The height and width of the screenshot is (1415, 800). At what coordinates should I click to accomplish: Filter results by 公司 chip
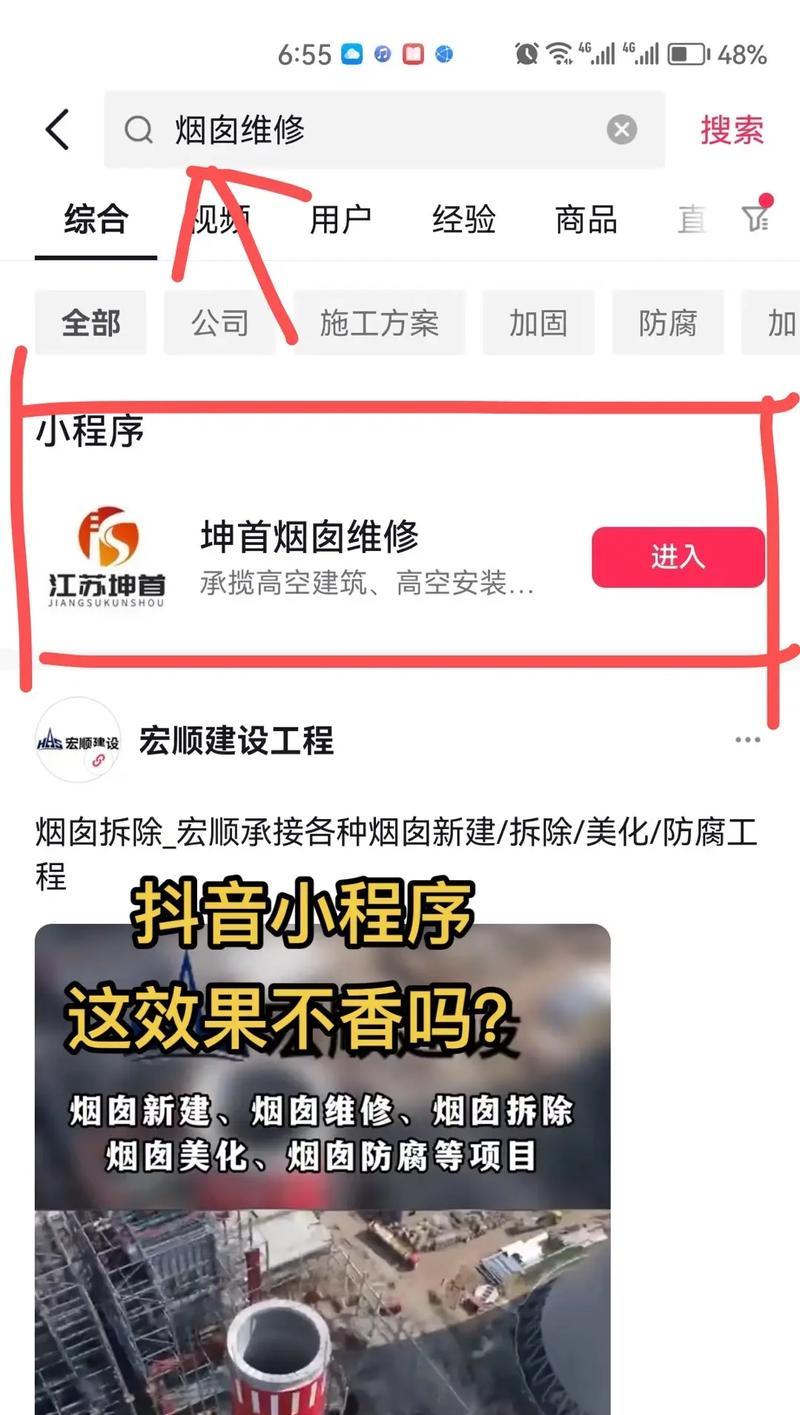(220, 323)
